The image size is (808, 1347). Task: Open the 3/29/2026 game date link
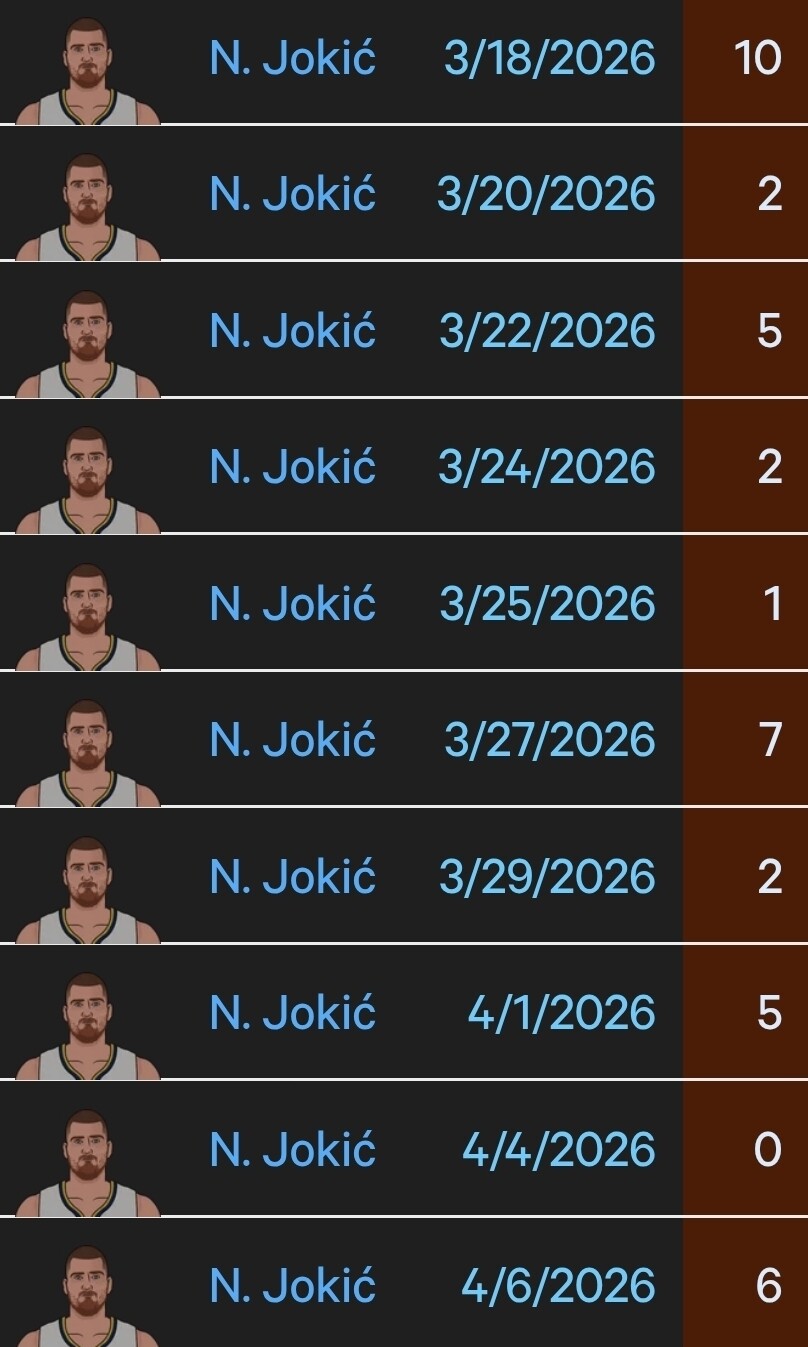(x=547, y=877)
